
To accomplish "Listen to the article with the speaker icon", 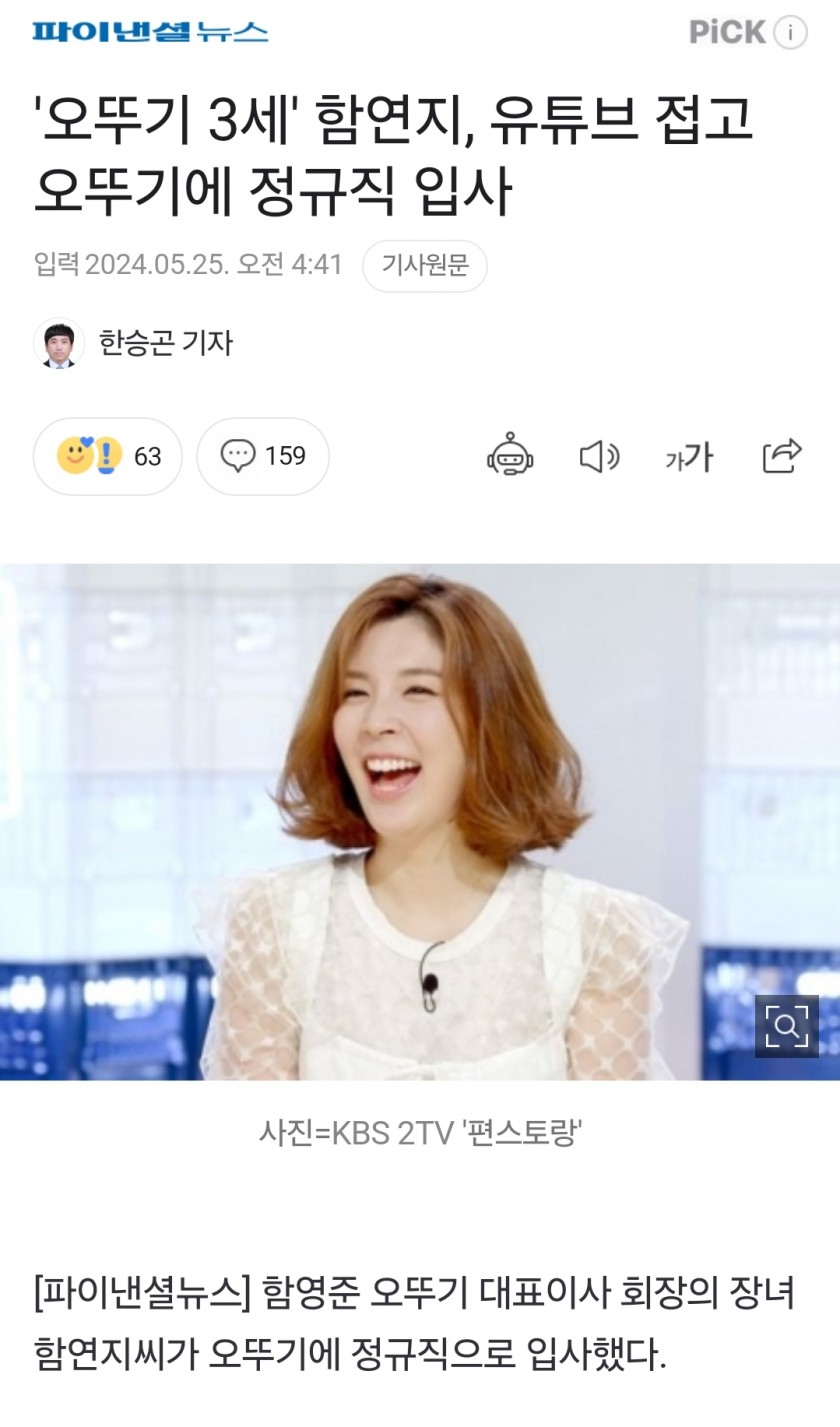I will click(x=599, y=457).
